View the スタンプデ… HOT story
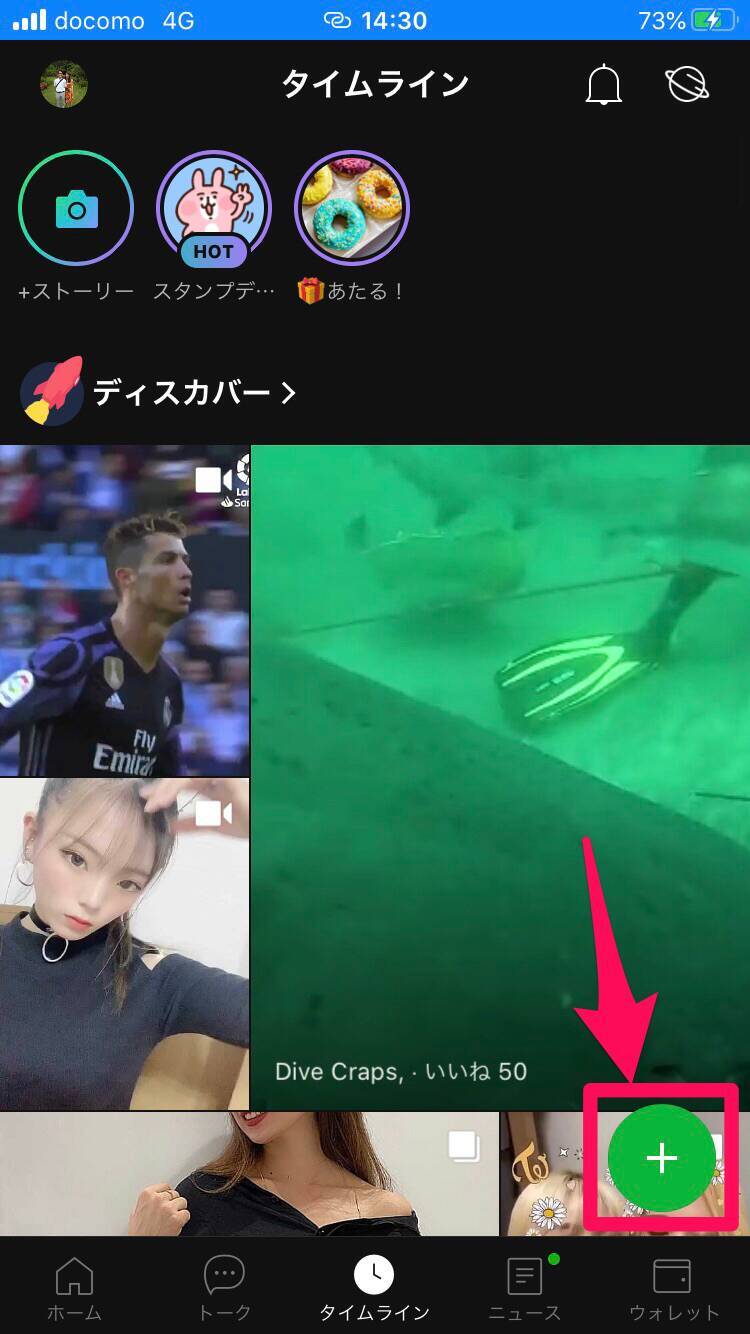The height and width of the screenshot is (1334, 750). pyautogui.click(x=213, y=208)
